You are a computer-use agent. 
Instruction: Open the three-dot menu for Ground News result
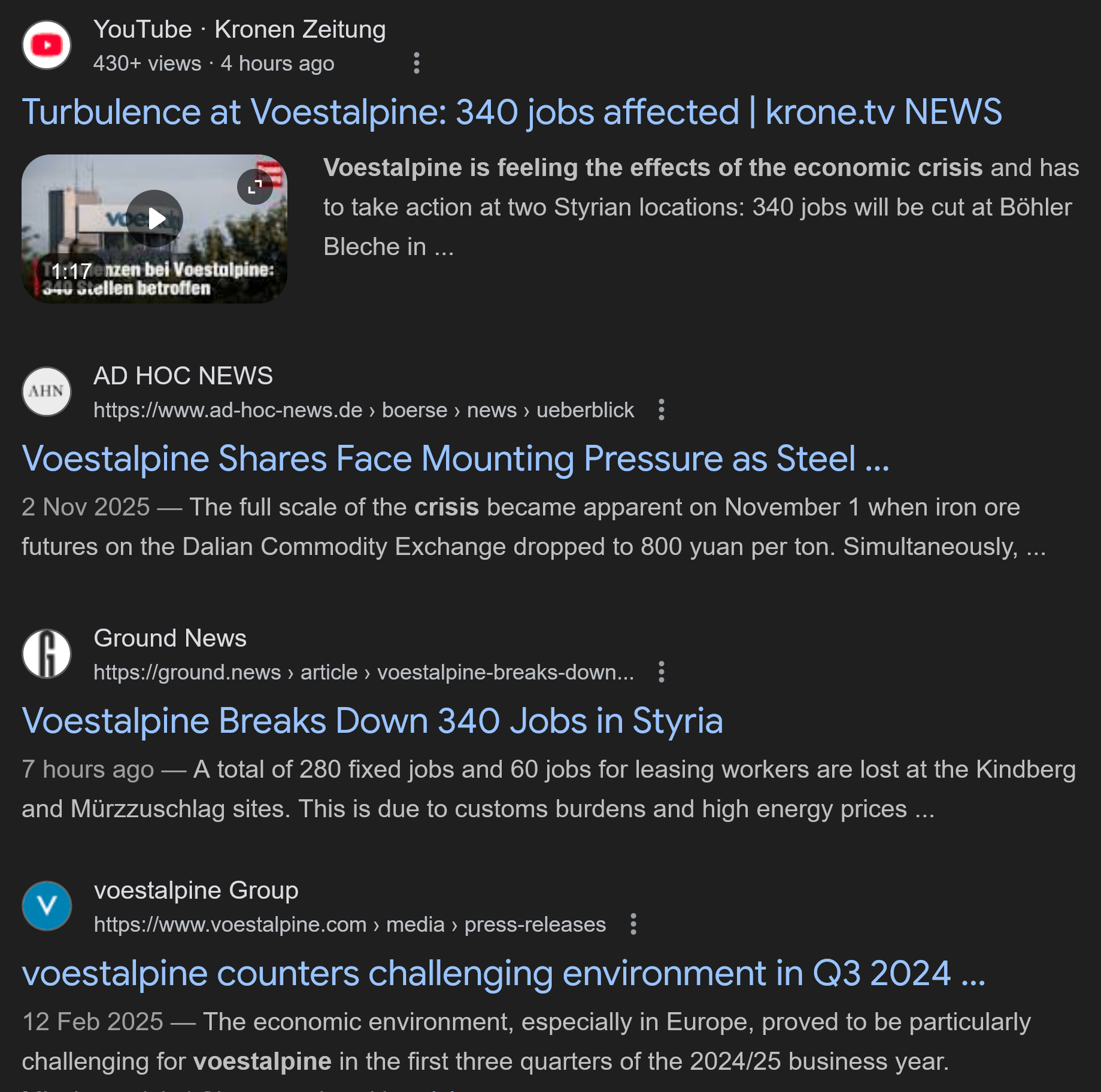point(662,672)
